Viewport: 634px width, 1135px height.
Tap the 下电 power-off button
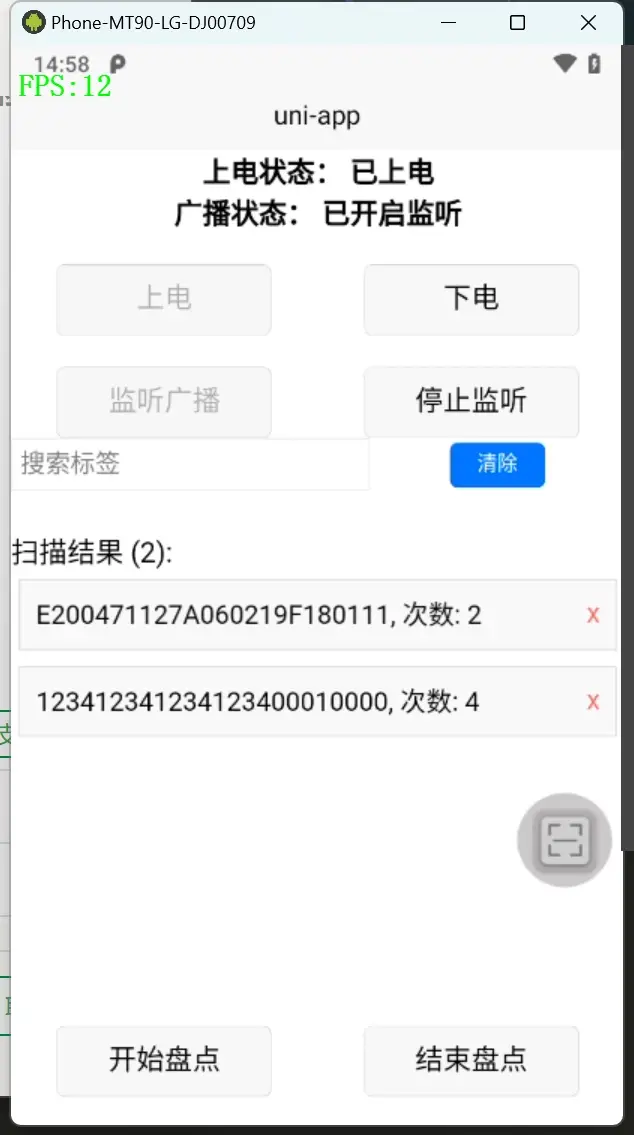[x=471, y=299]
